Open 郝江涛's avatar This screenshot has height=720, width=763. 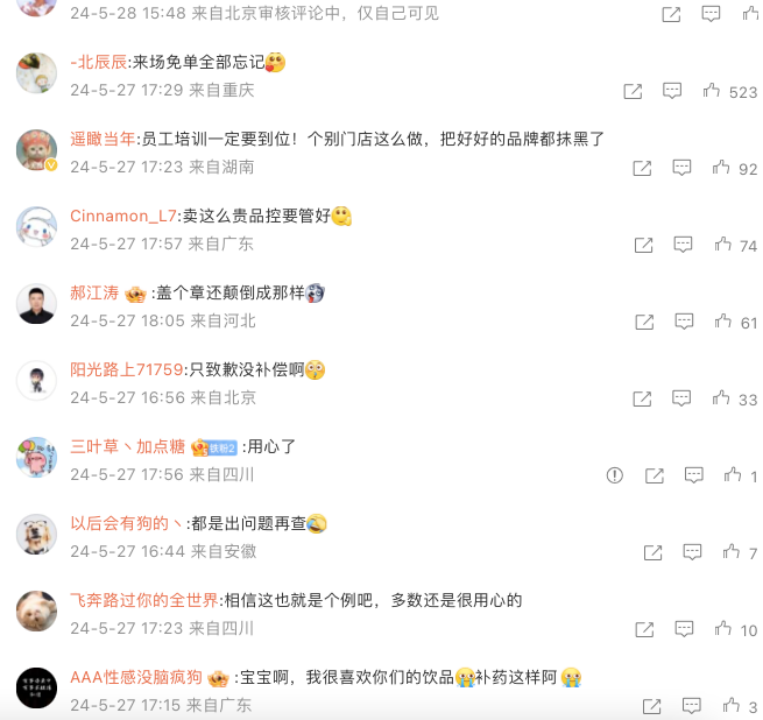(37, 303)
